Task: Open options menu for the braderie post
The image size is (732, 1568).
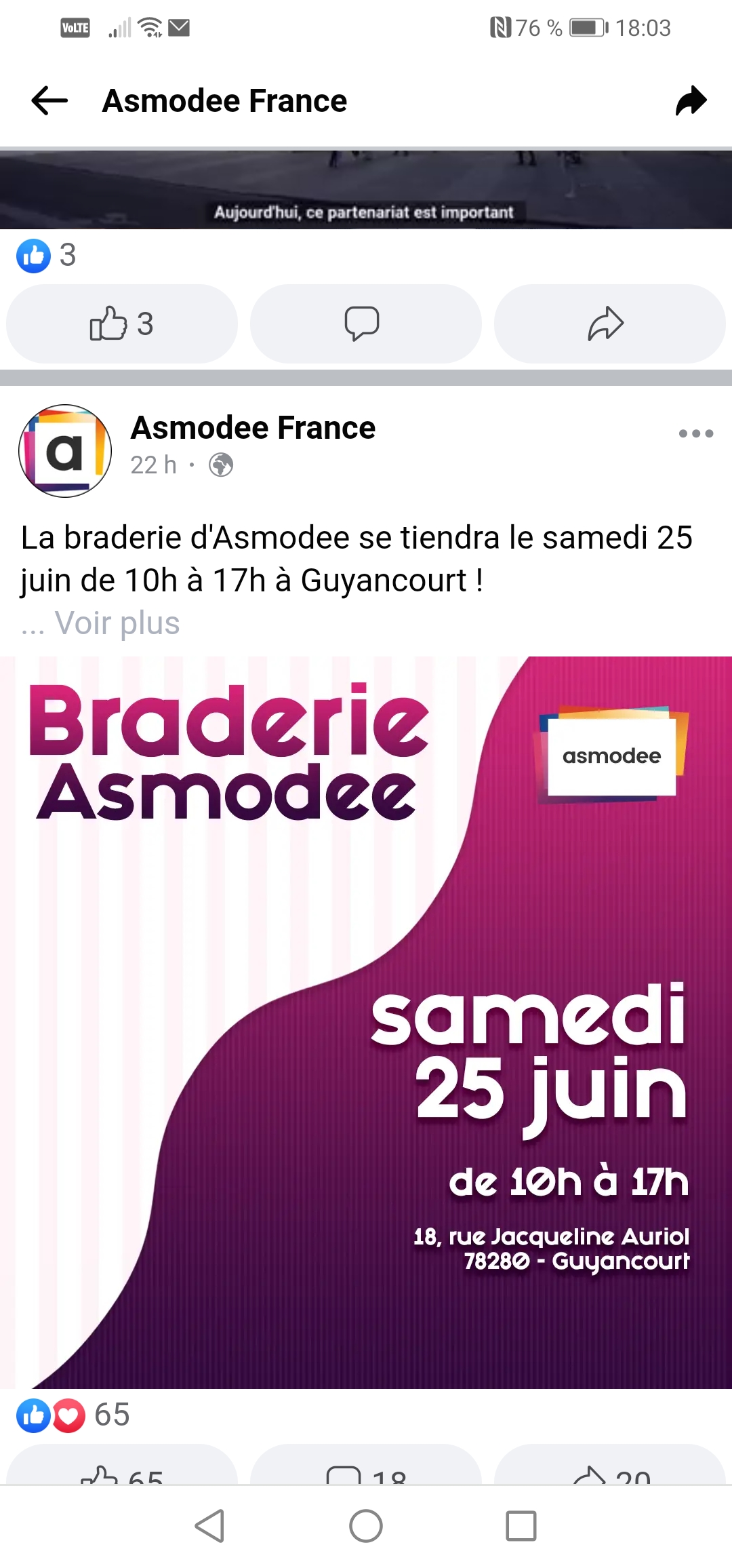Action: click(x=695, y=434)
